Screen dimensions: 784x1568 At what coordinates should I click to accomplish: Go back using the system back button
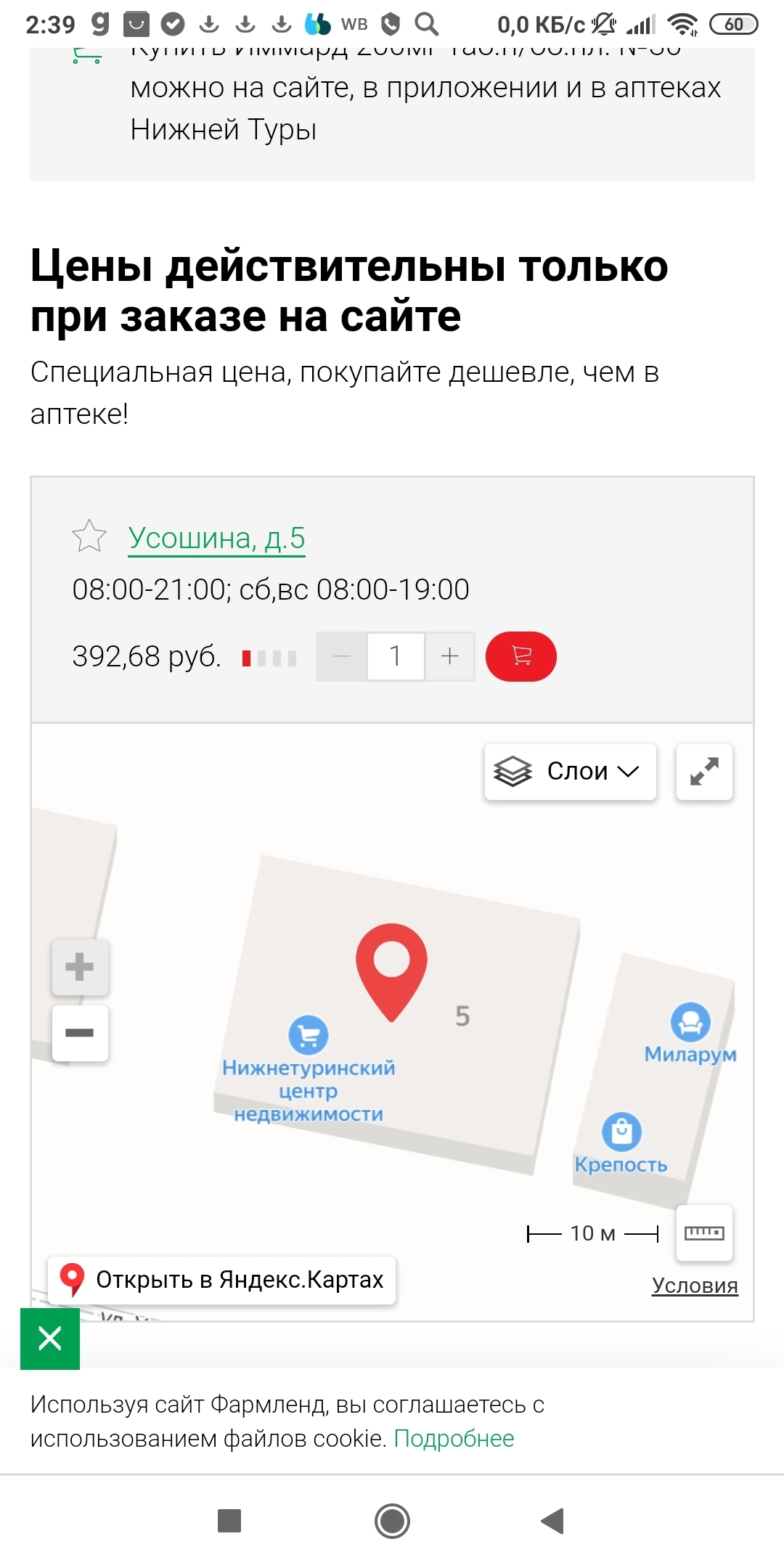tap(553, 1521)
